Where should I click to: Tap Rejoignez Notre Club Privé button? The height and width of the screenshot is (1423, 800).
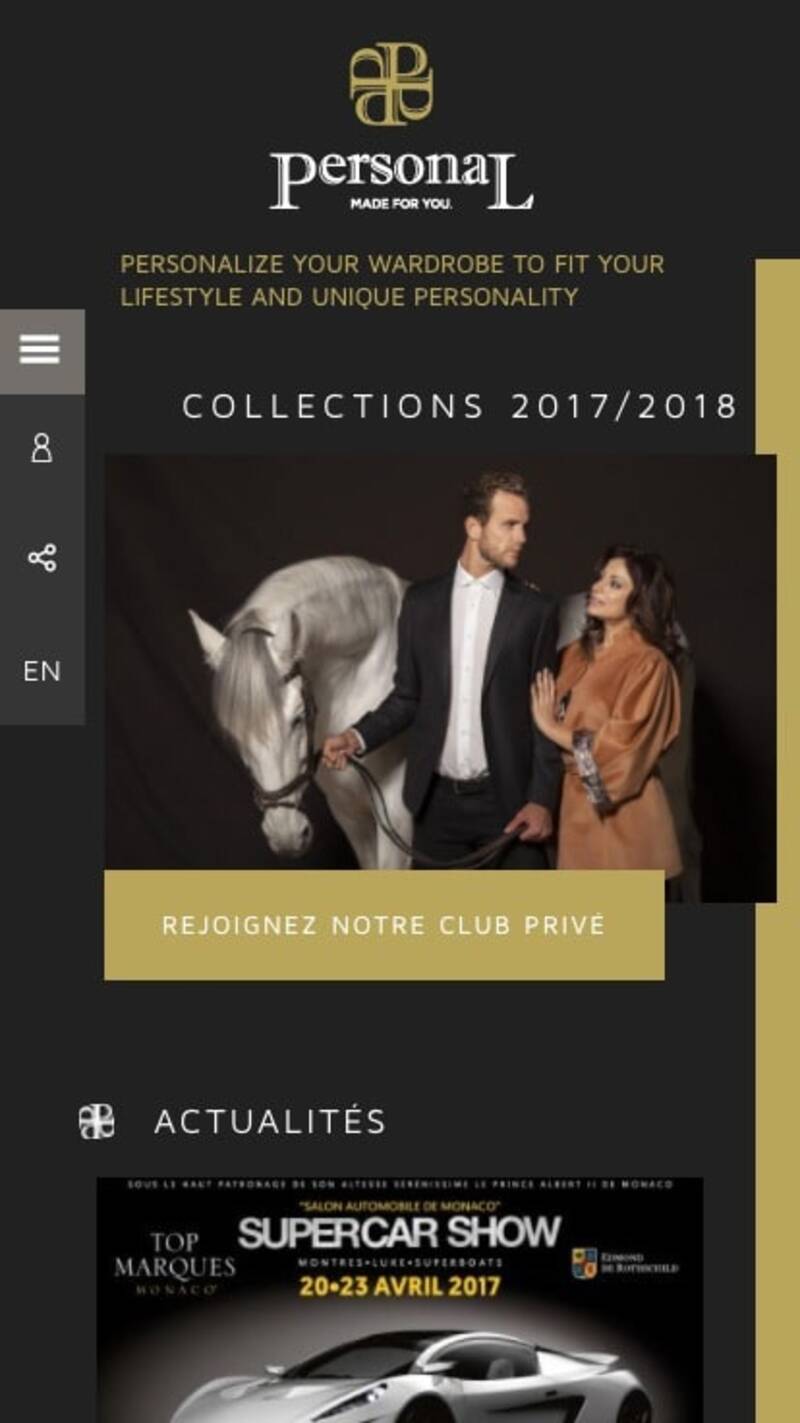pyautogui.click(x=384, y=925)
